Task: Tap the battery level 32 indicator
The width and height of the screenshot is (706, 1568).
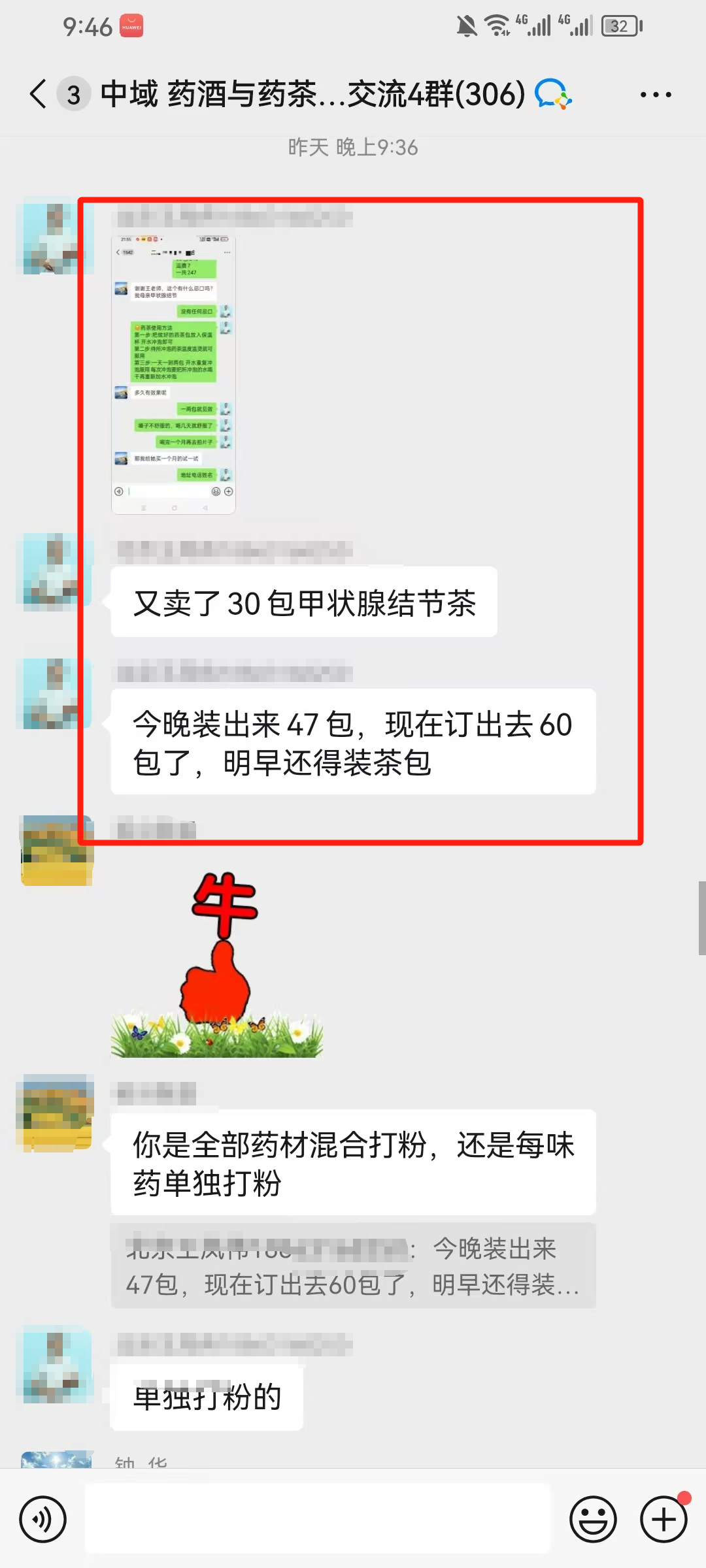Action: pos(620,26)
